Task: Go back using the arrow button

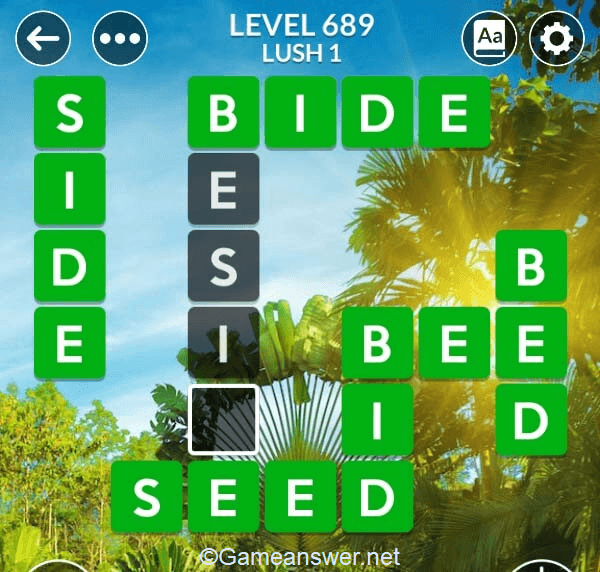Action: pos(44,39)
